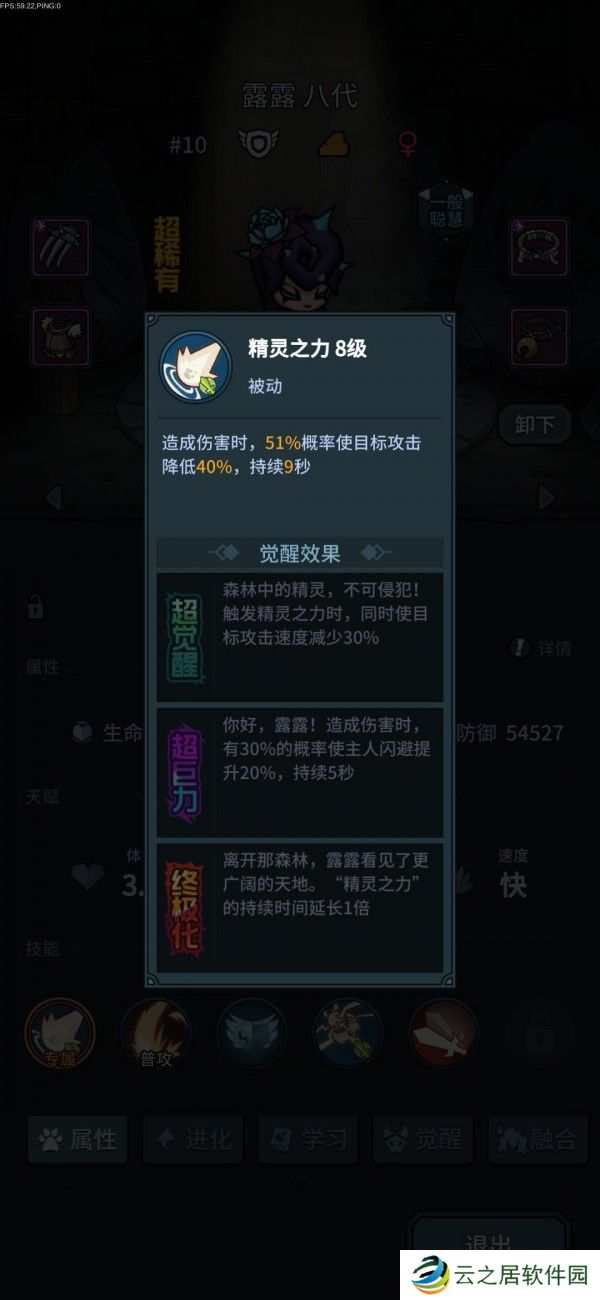Open 详情 attribute details
This screenshot has width=600, height=1300.
[x=543, y=648]
